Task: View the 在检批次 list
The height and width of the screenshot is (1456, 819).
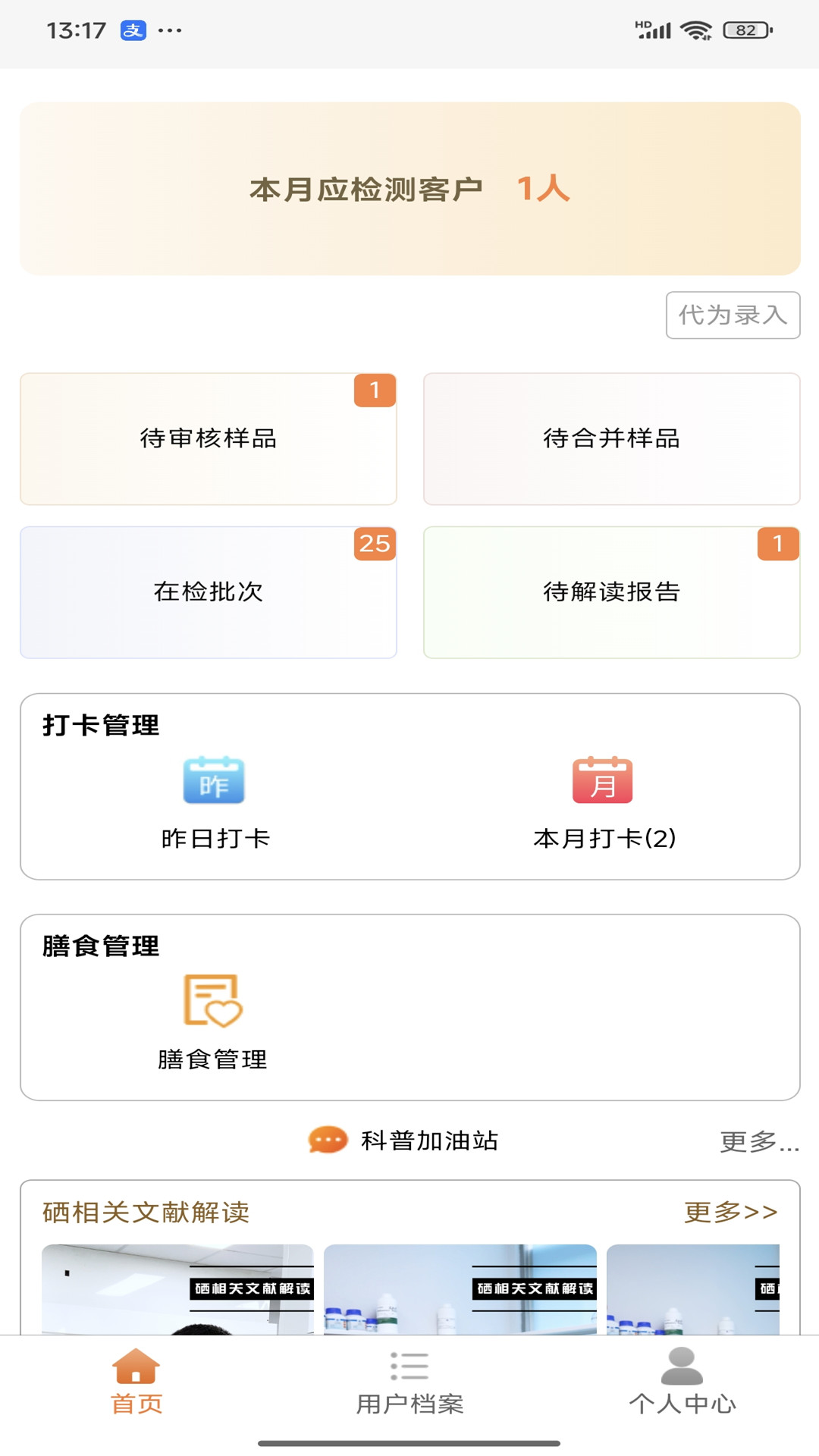Action: [209, 592]
